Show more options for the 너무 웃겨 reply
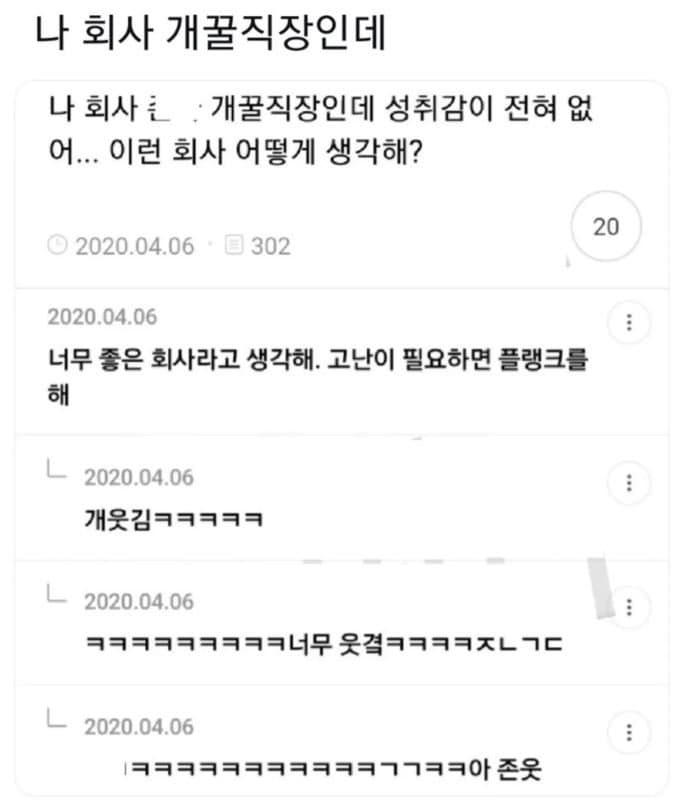Image resolution: width=680 pixels, height=811 pixels. [629, 607]
